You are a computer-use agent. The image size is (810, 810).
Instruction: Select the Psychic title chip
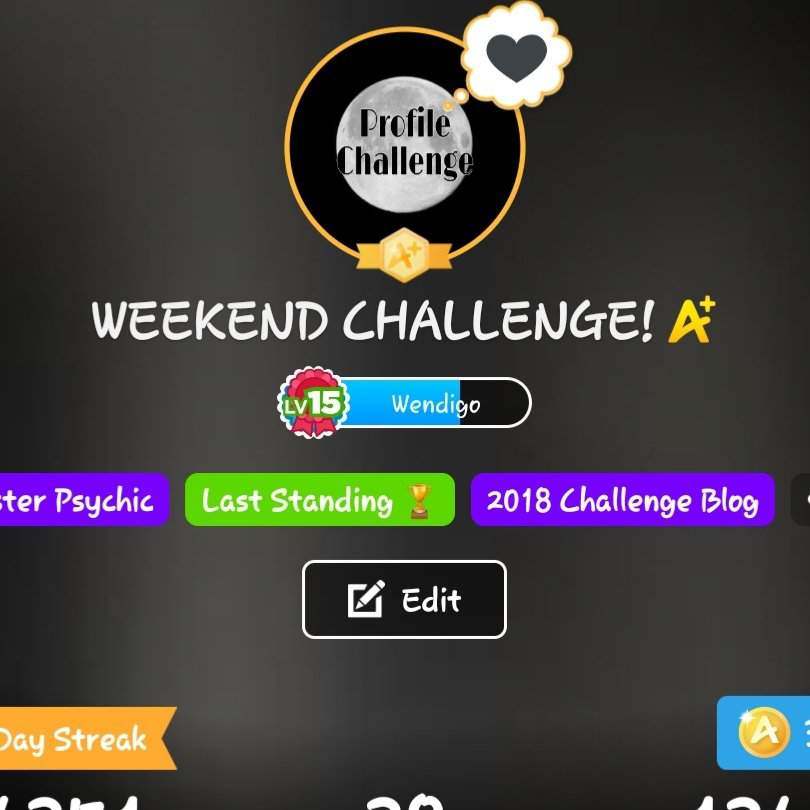[x=80, y=500]
